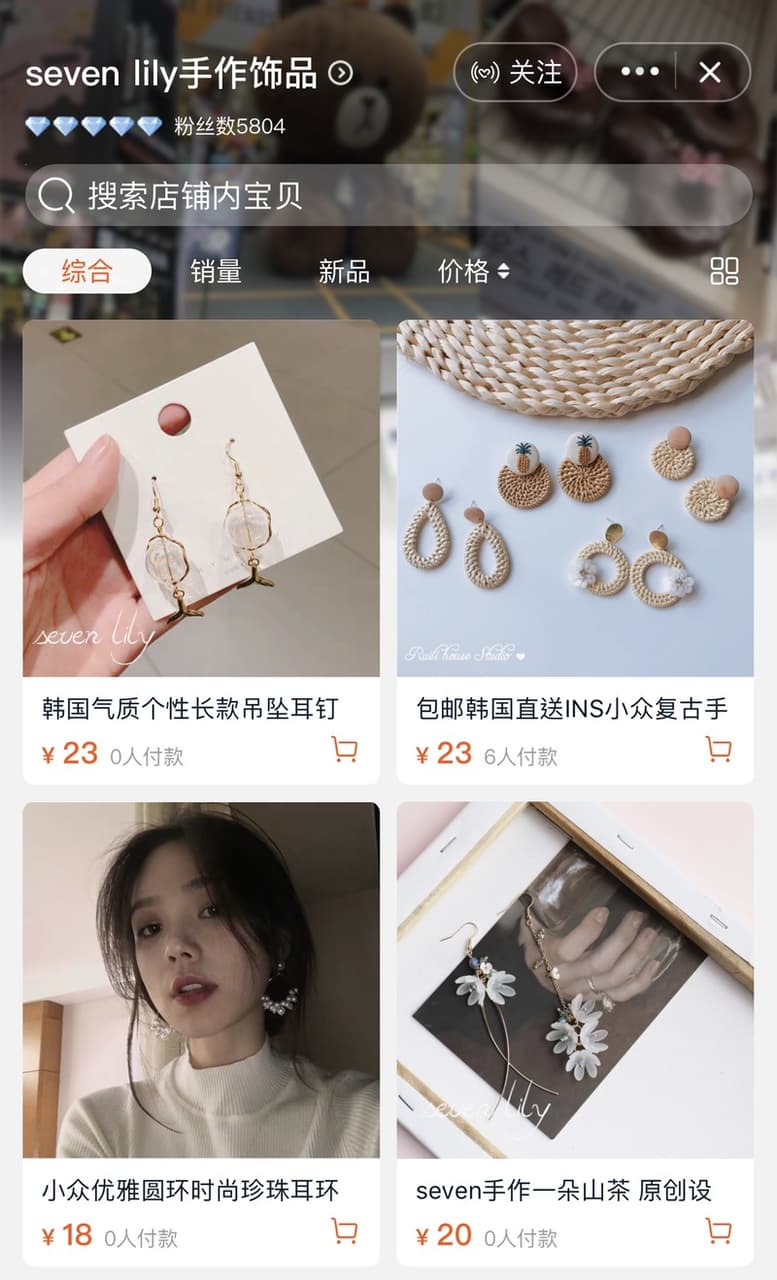Open the three-dot more options menu

point(639,72)
